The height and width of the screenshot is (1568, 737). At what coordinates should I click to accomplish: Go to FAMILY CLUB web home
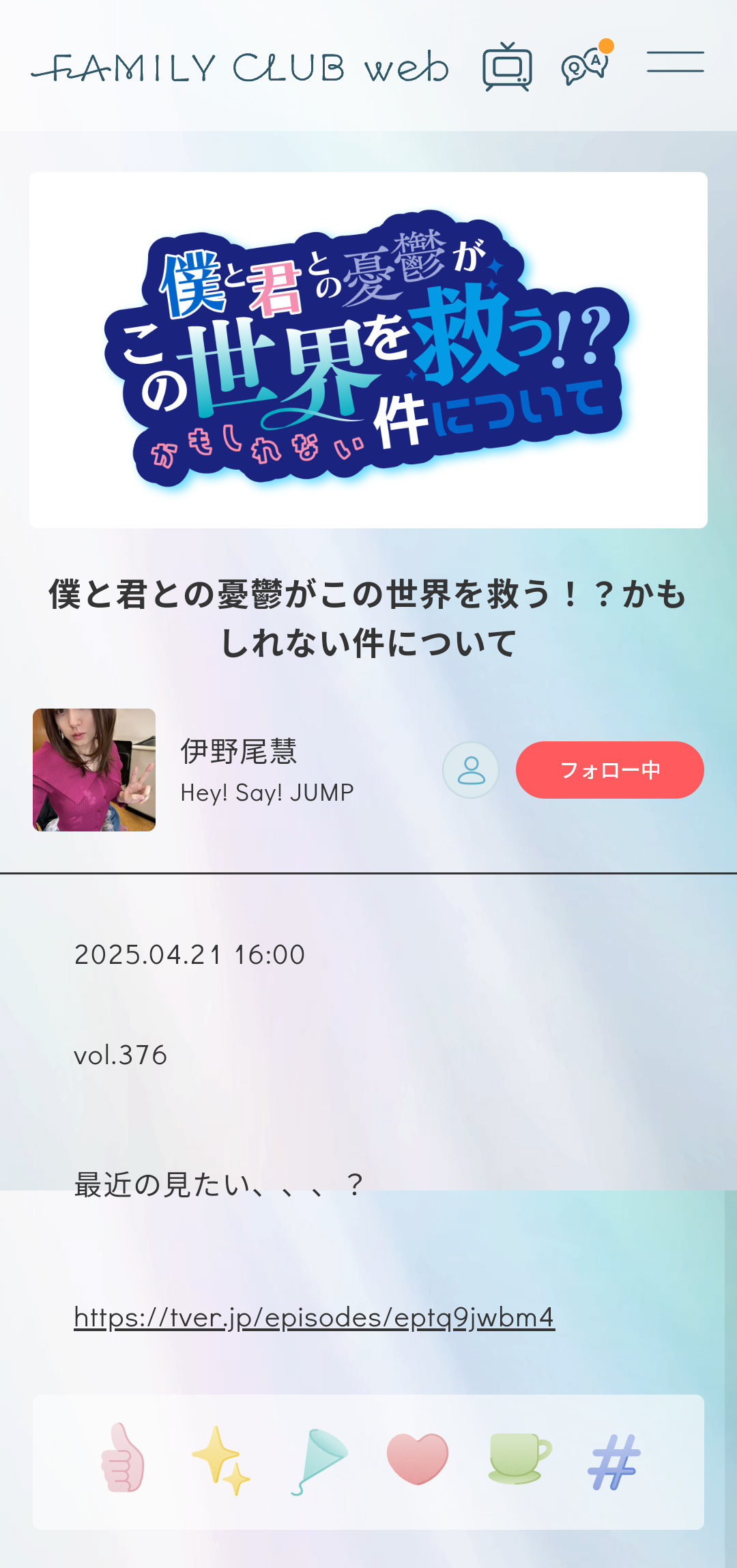[240, 68]
